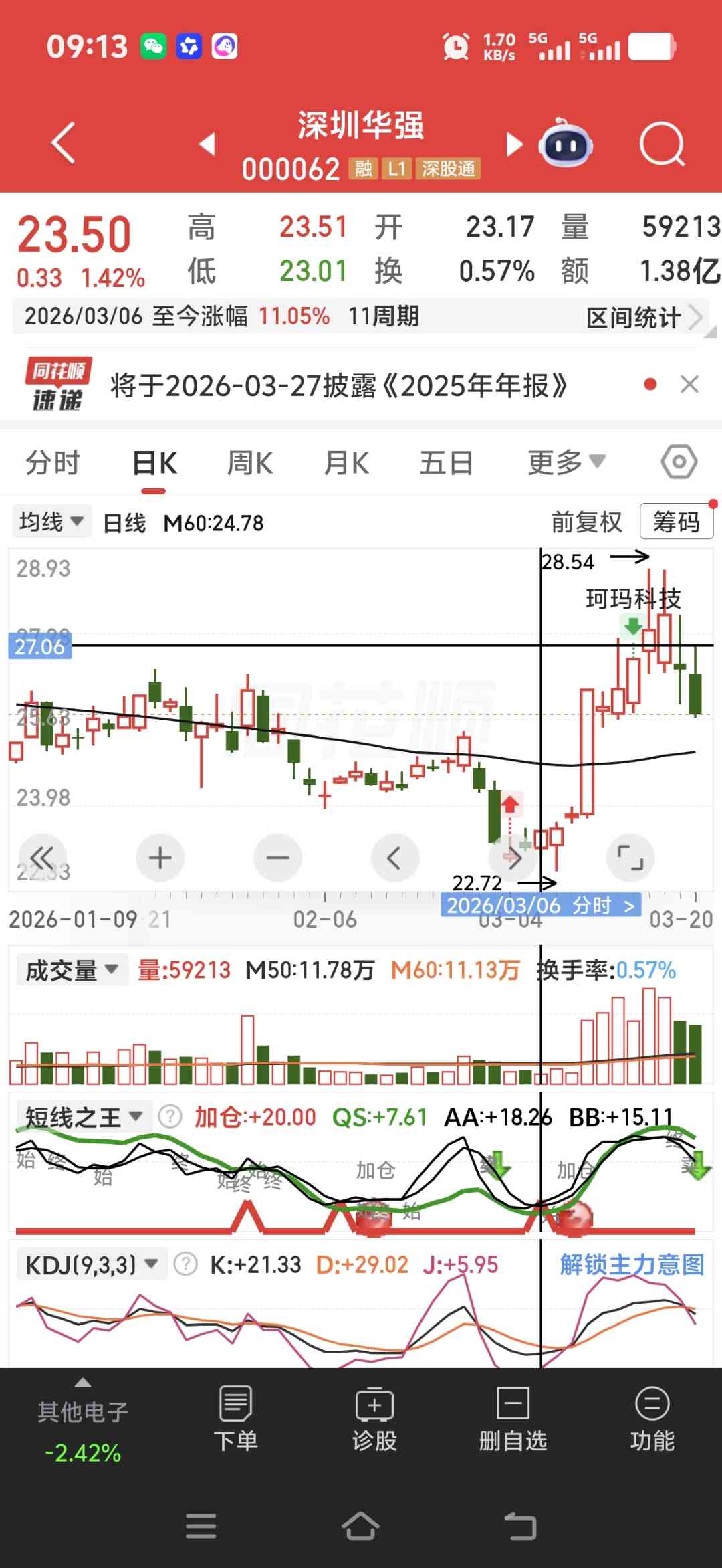Expand the 更多 chart period dropdown
722x1568 pixels.
point(566,462)
